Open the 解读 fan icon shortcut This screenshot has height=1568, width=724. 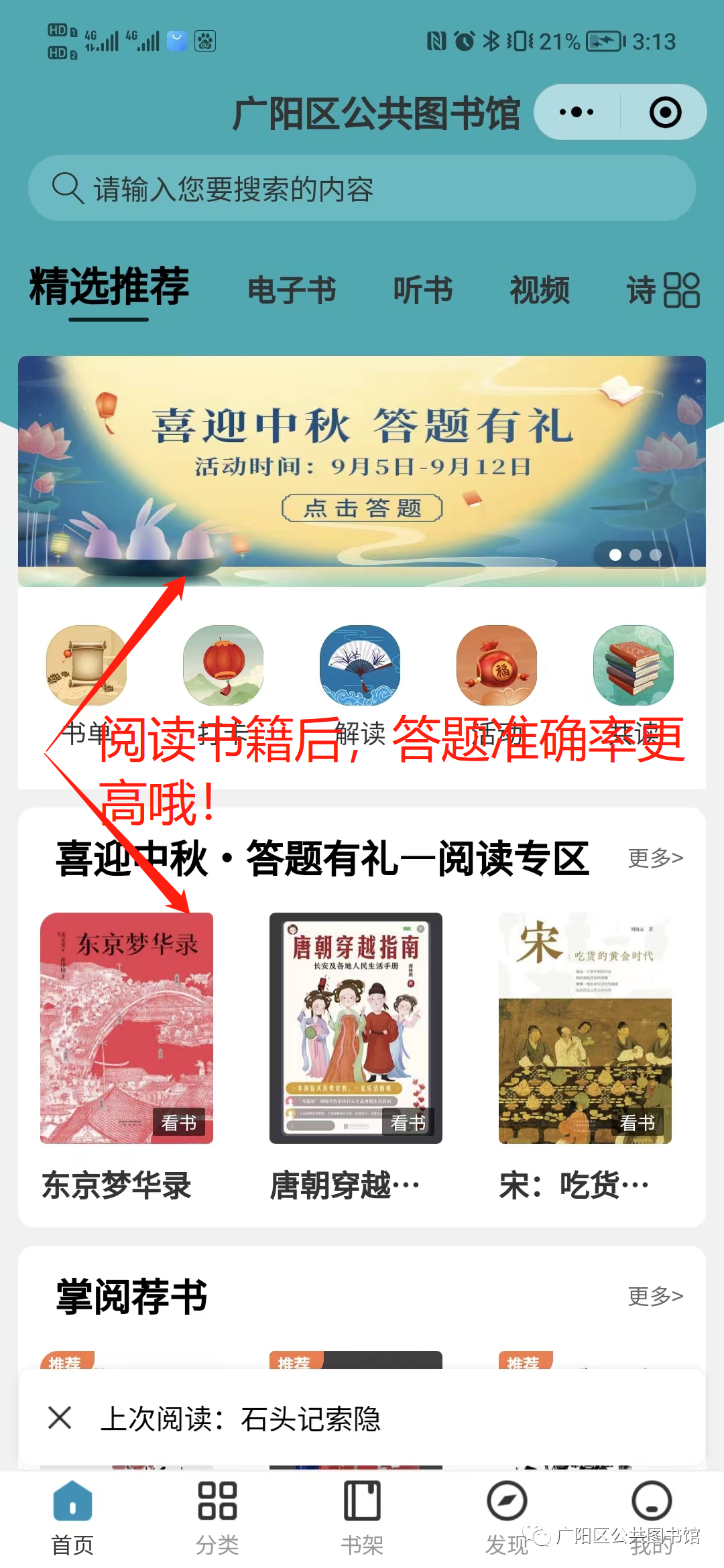[360, 665]
